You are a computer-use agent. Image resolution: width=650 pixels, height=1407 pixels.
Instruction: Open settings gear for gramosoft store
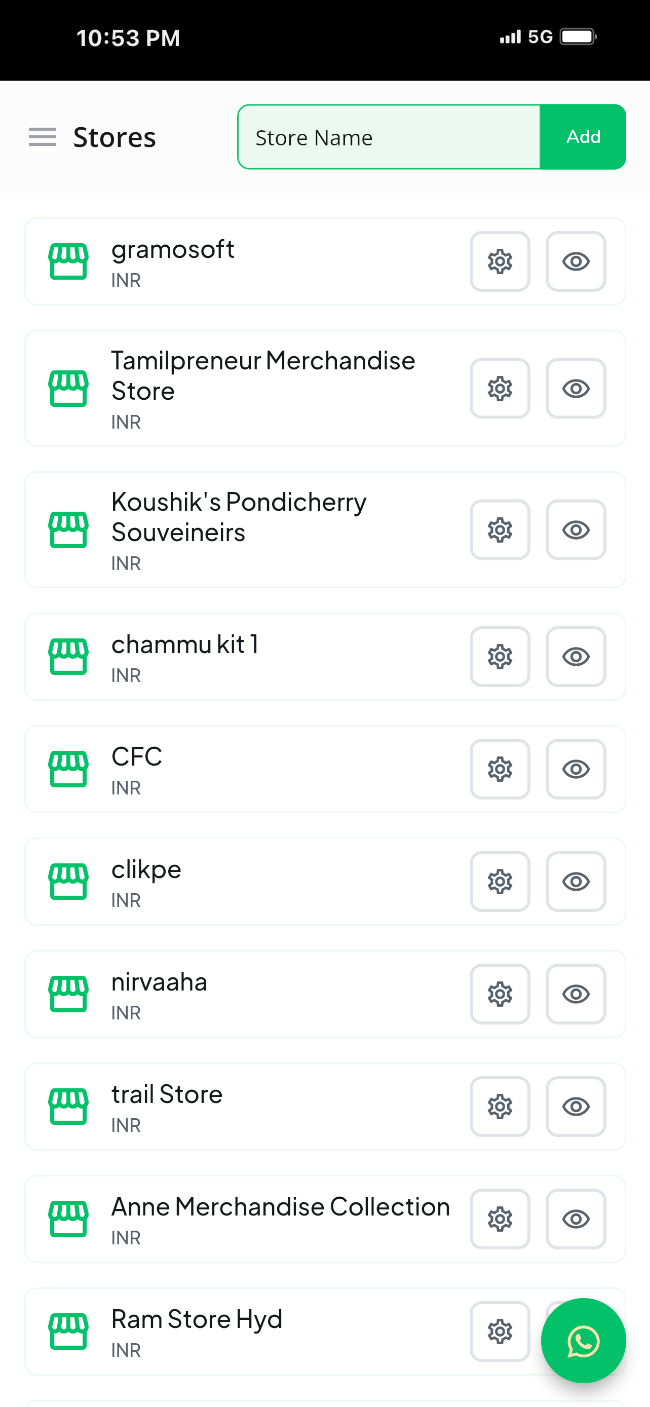pyautogui.click(x=500, y=262)
